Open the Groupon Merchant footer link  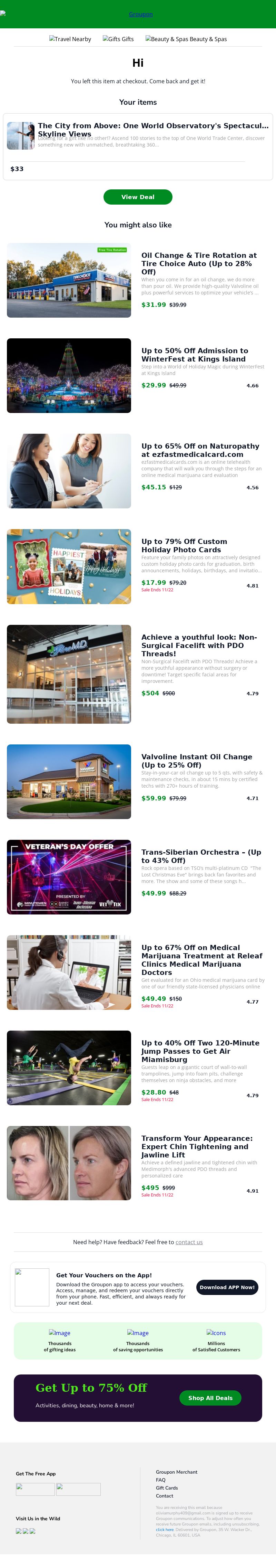176,1472
